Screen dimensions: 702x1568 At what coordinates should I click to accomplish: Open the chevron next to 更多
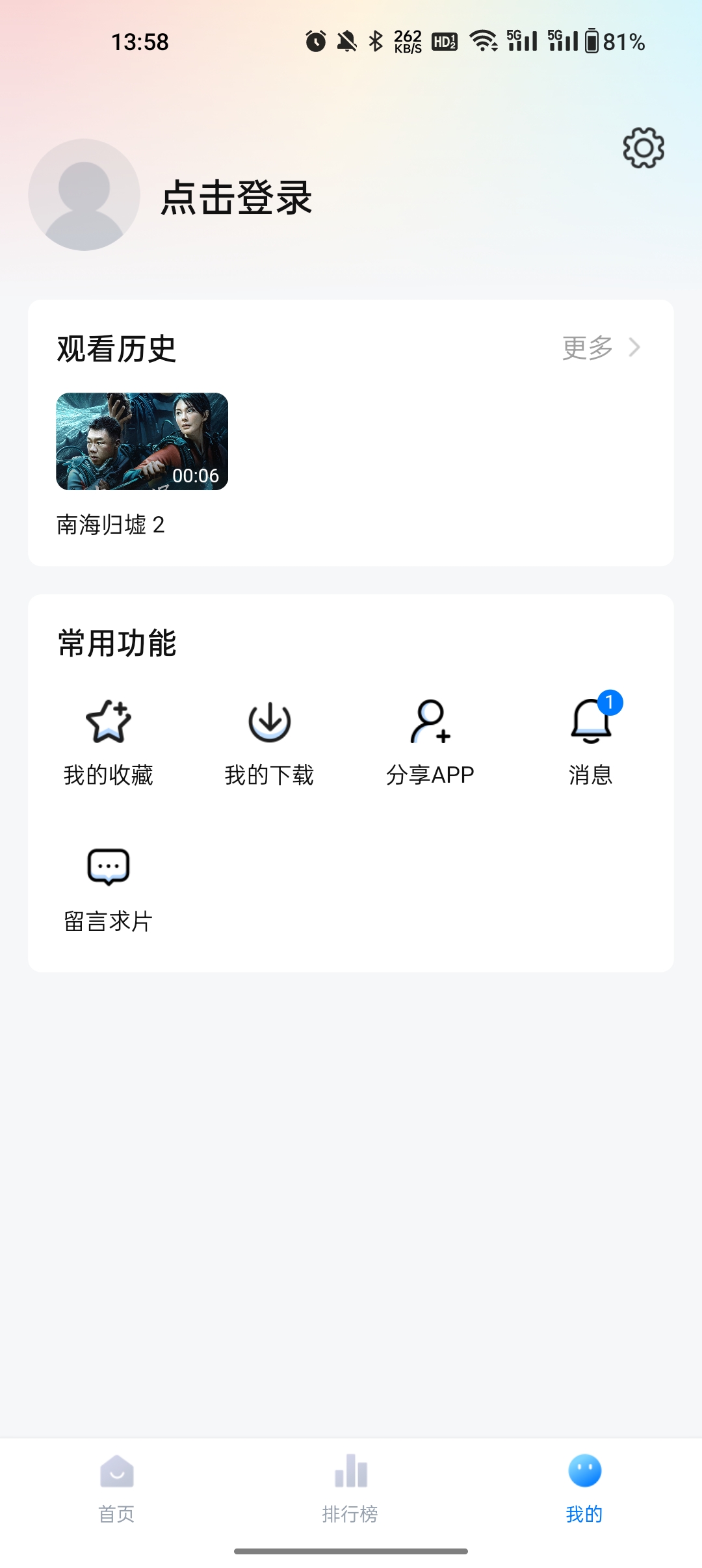point(634,348)
